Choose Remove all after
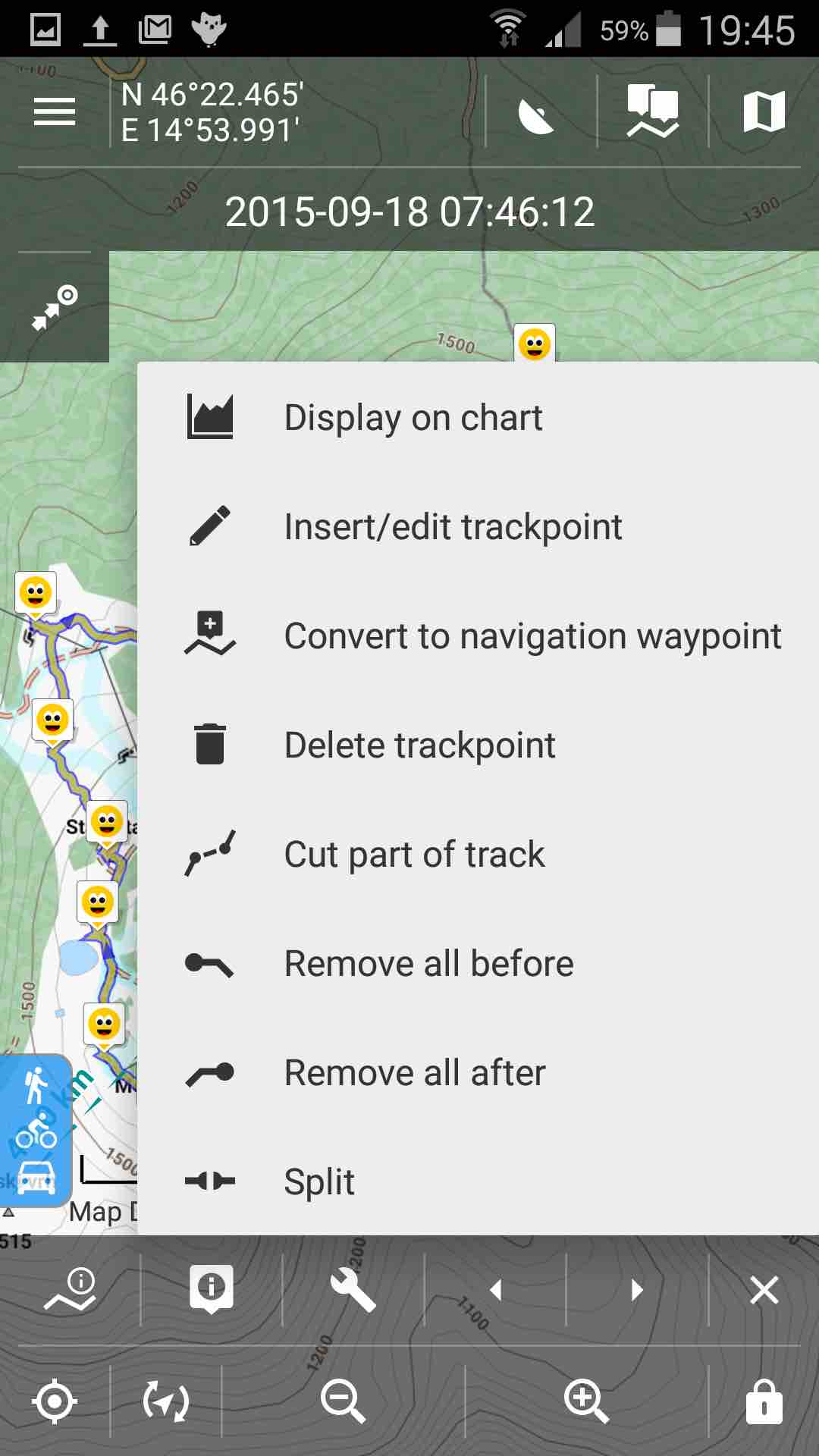This screenshot has width=819, height=1456. pyautogui.click(x=478, y=1073)
